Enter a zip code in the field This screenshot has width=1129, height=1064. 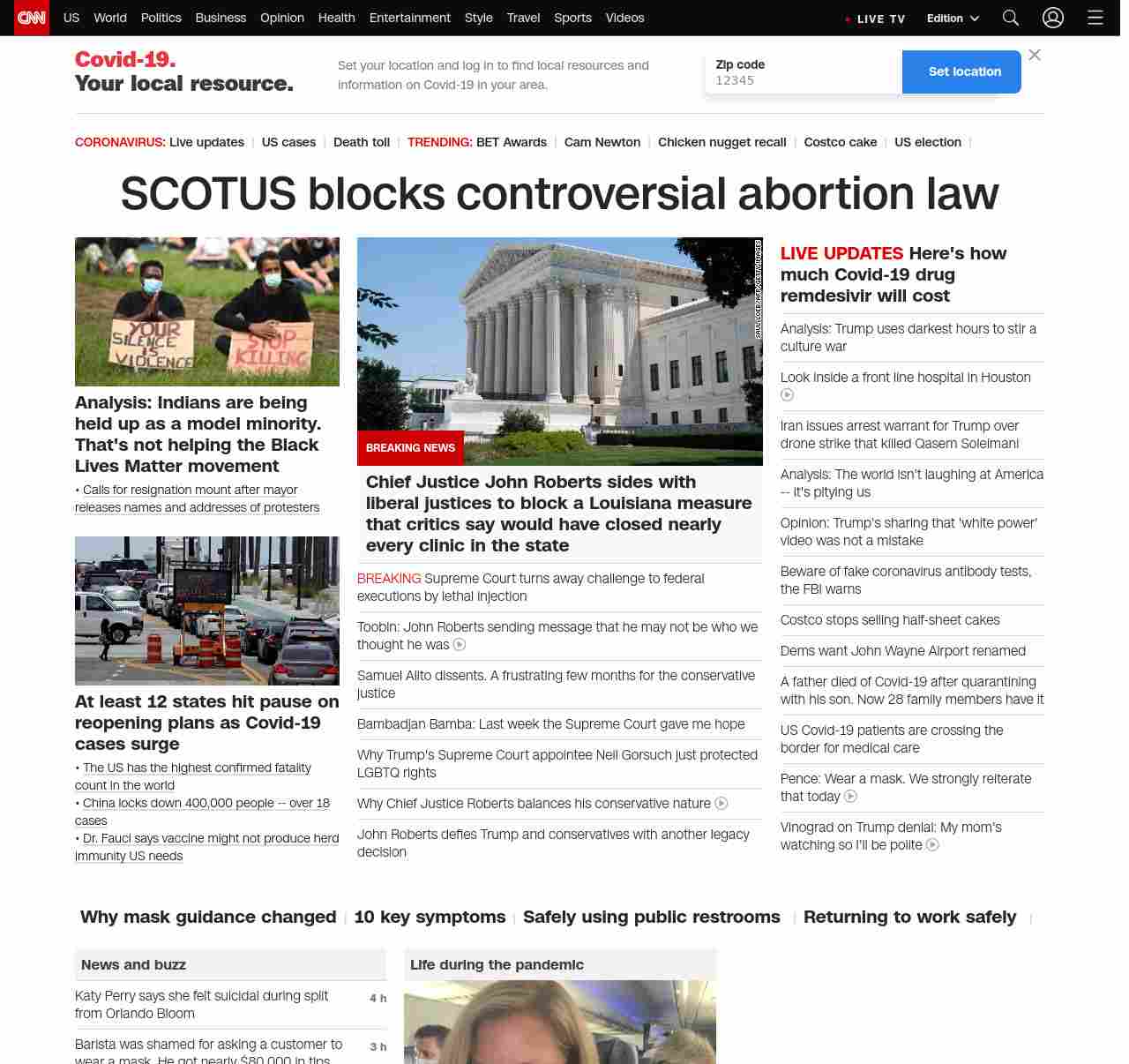pos(803,80)
